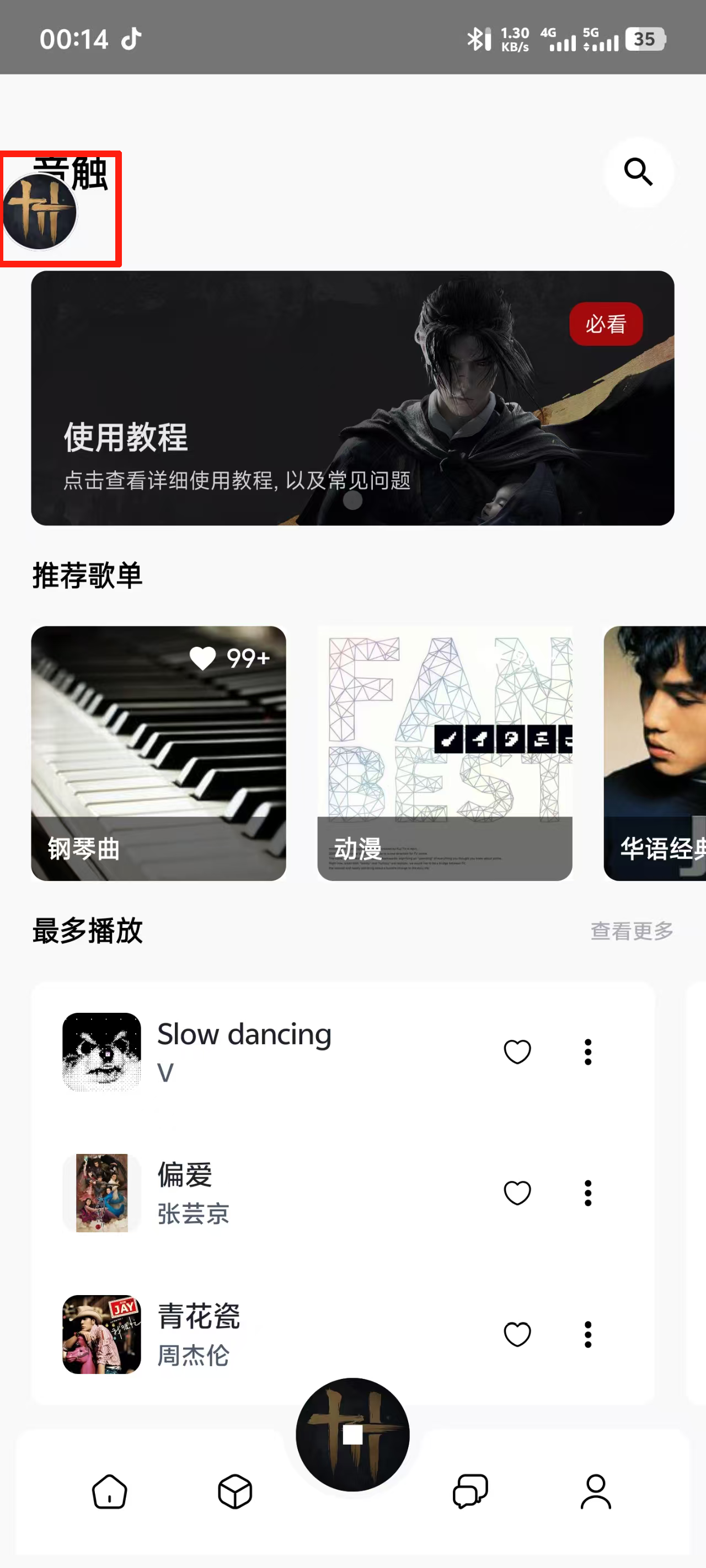Play the song 青花瓷 by 周杰伦

pyautogui.click(x=244, y=1334)
